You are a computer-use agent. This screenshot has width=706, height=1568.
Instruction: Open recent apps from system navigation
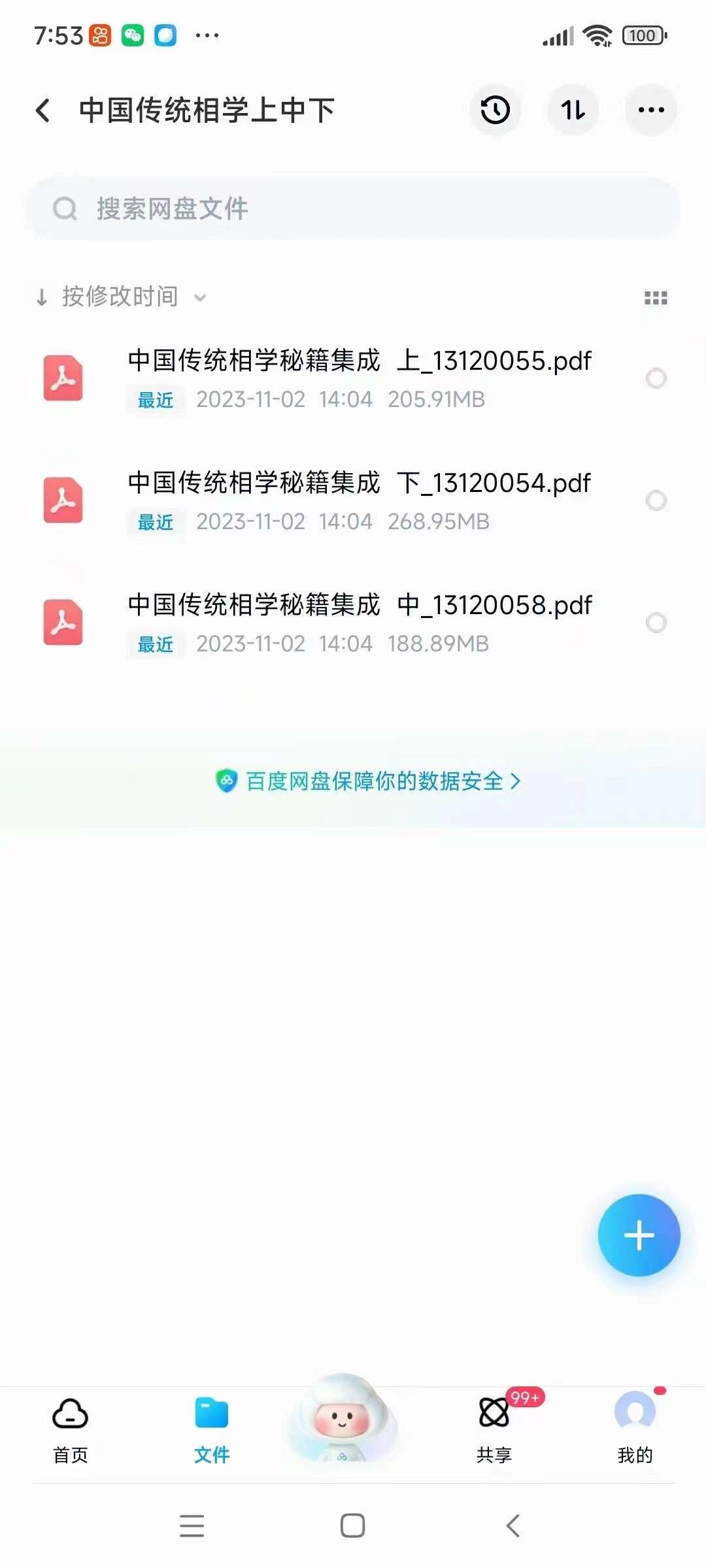pyautogui.click(x=192, y=1526)
